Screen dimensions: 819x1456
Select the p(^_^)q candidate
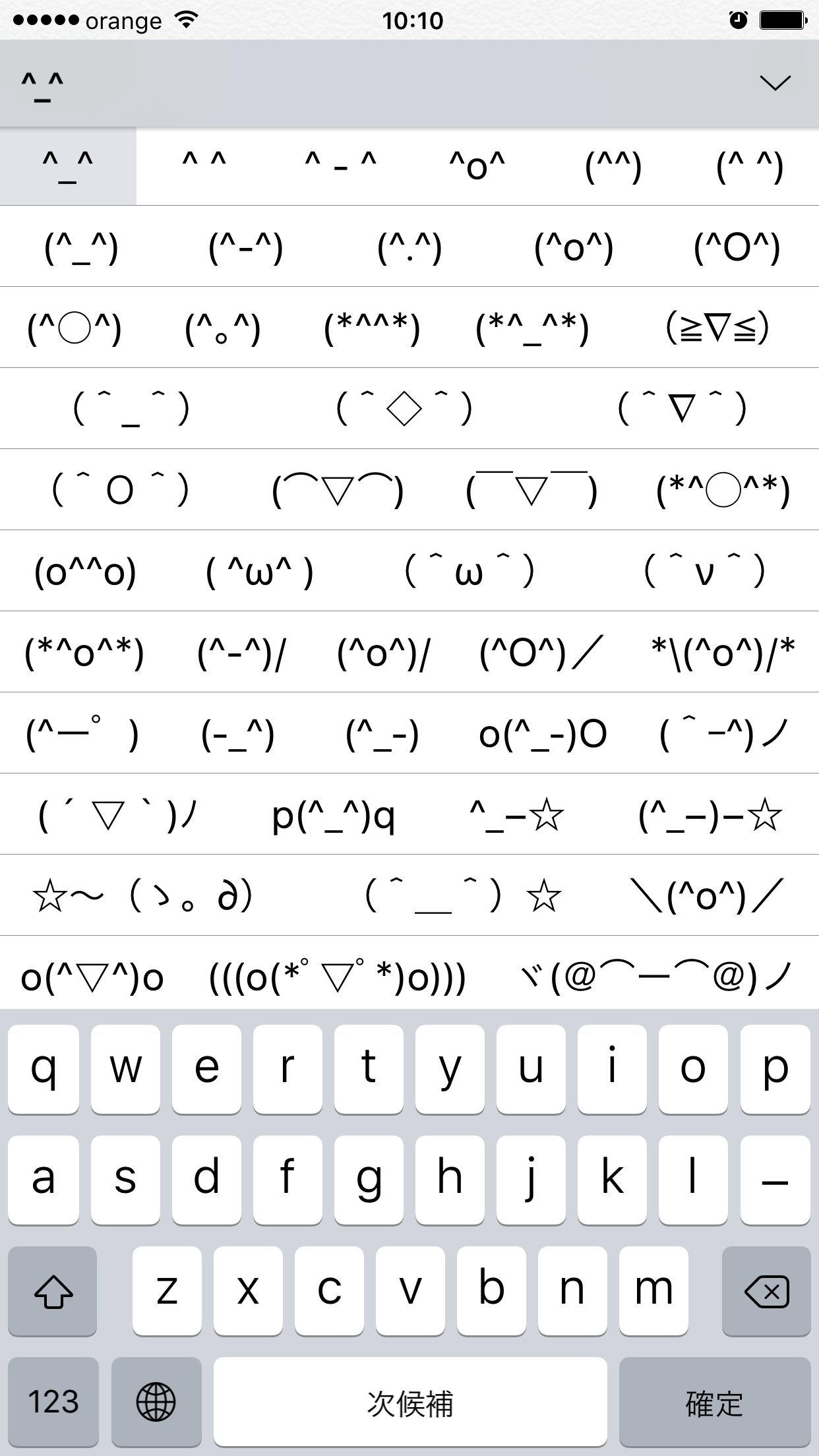click(334, 816)
